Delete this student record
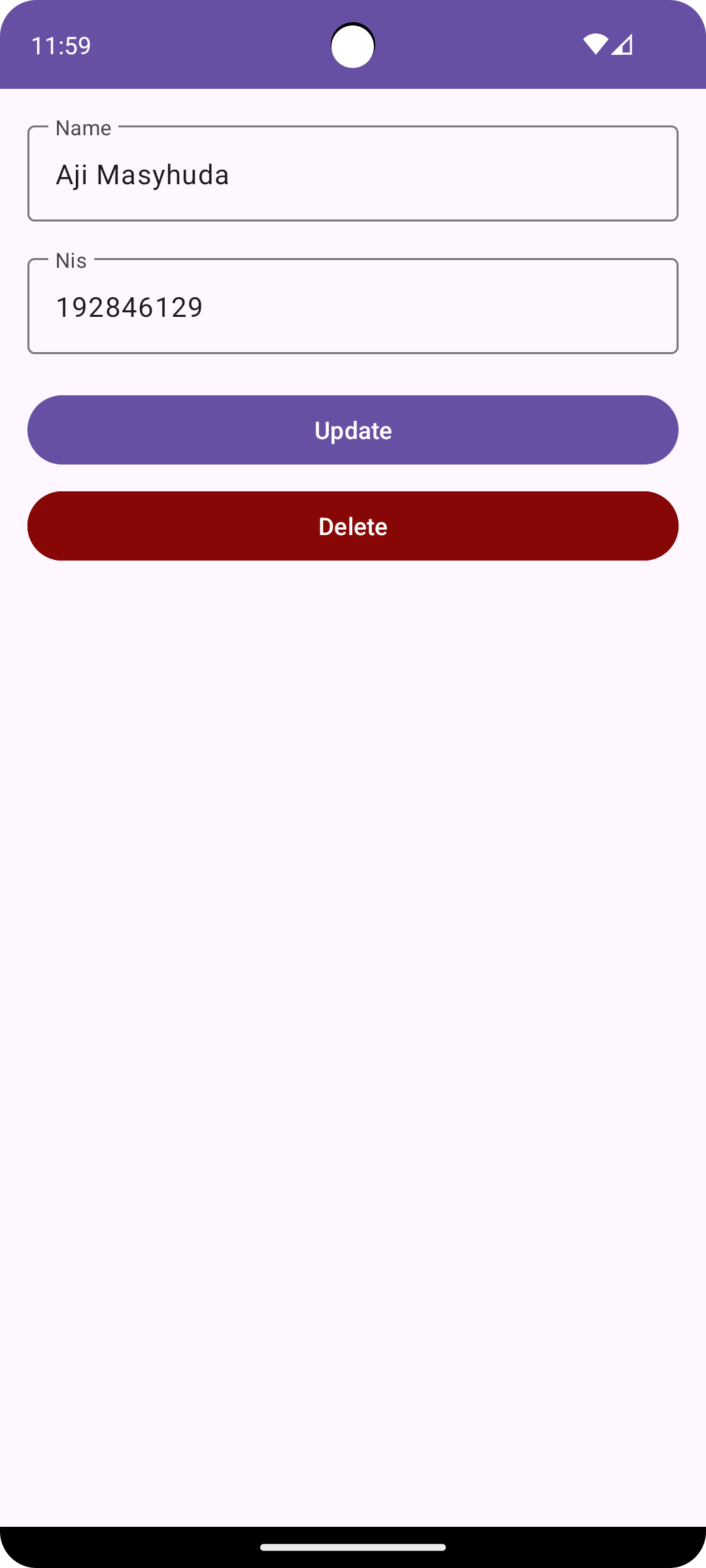 point(353,526)
